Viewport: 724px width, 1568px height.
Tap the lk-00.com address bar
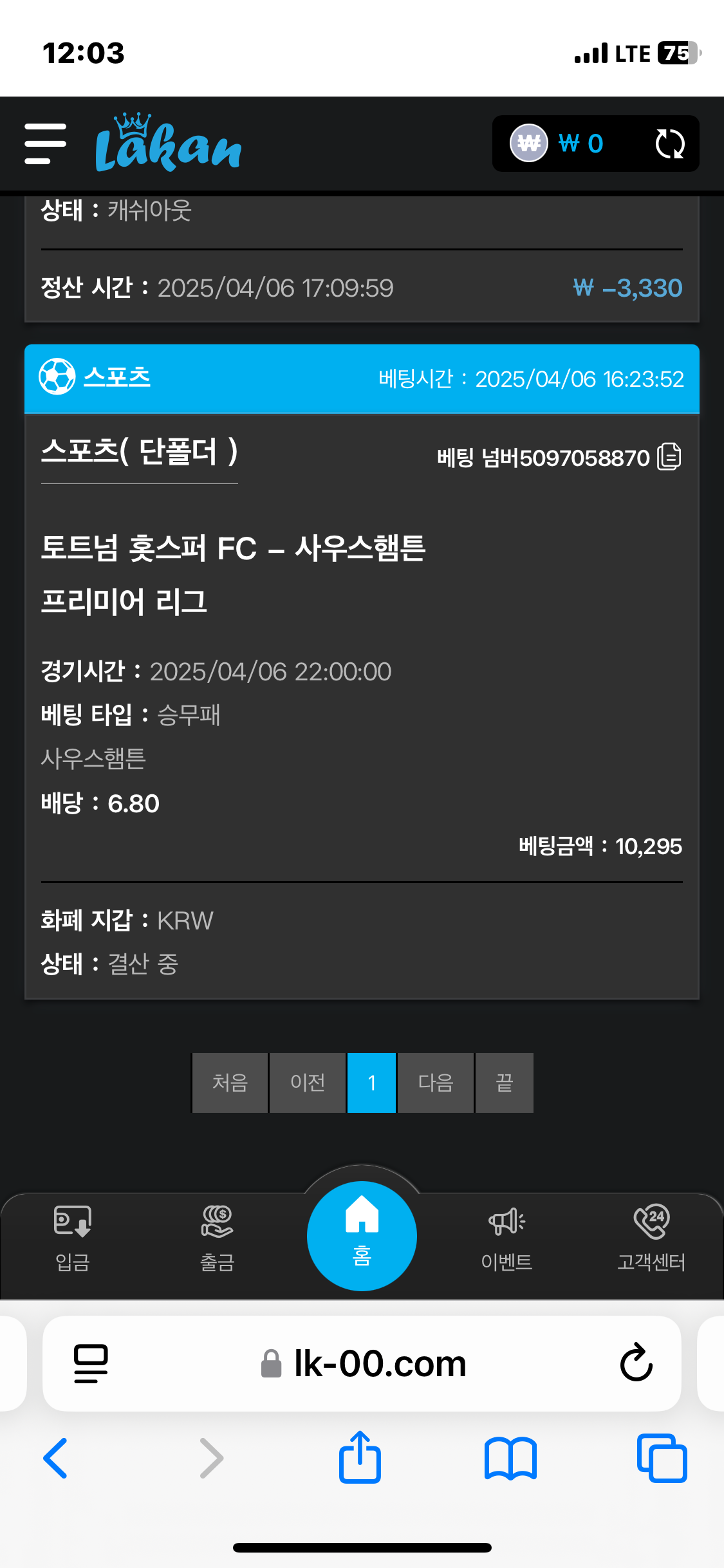point(380,1363)
